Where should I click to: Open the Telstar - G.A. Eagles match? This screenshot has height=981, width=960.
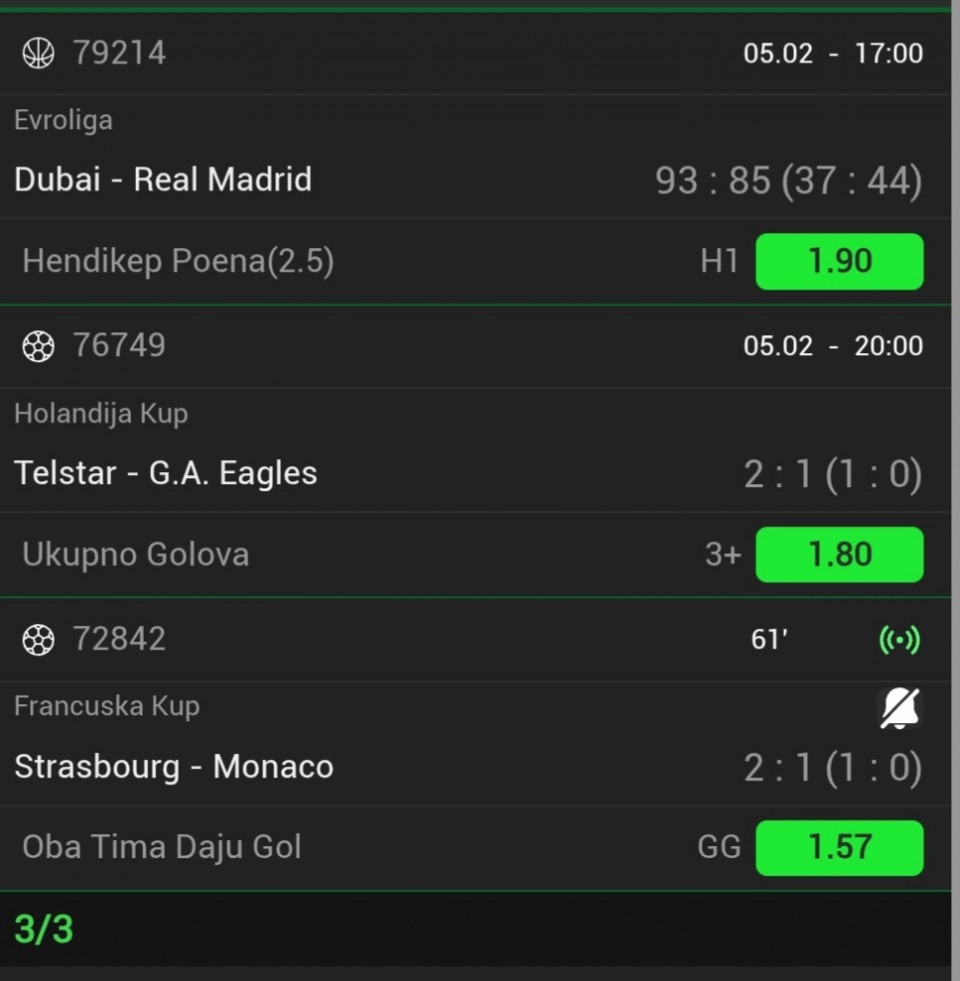(166, 473)
